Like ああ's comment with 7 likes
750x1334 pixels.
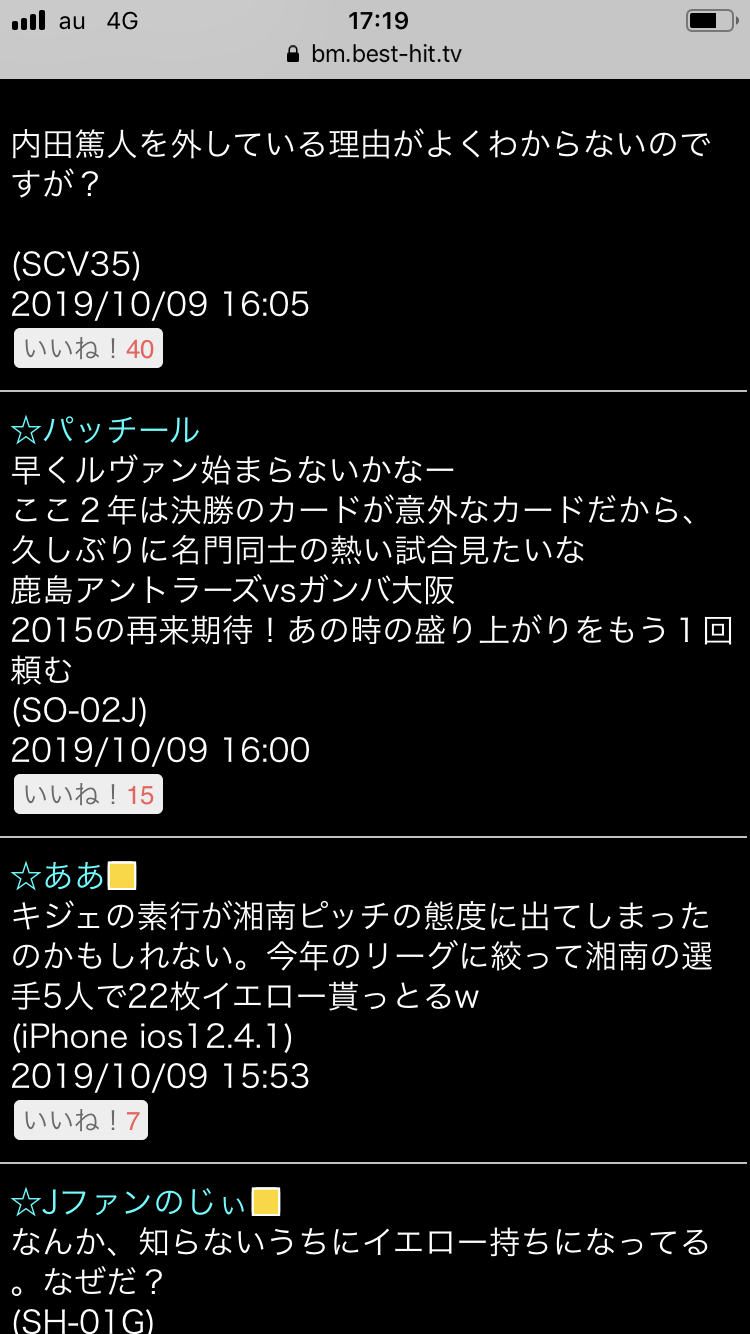81,1121
